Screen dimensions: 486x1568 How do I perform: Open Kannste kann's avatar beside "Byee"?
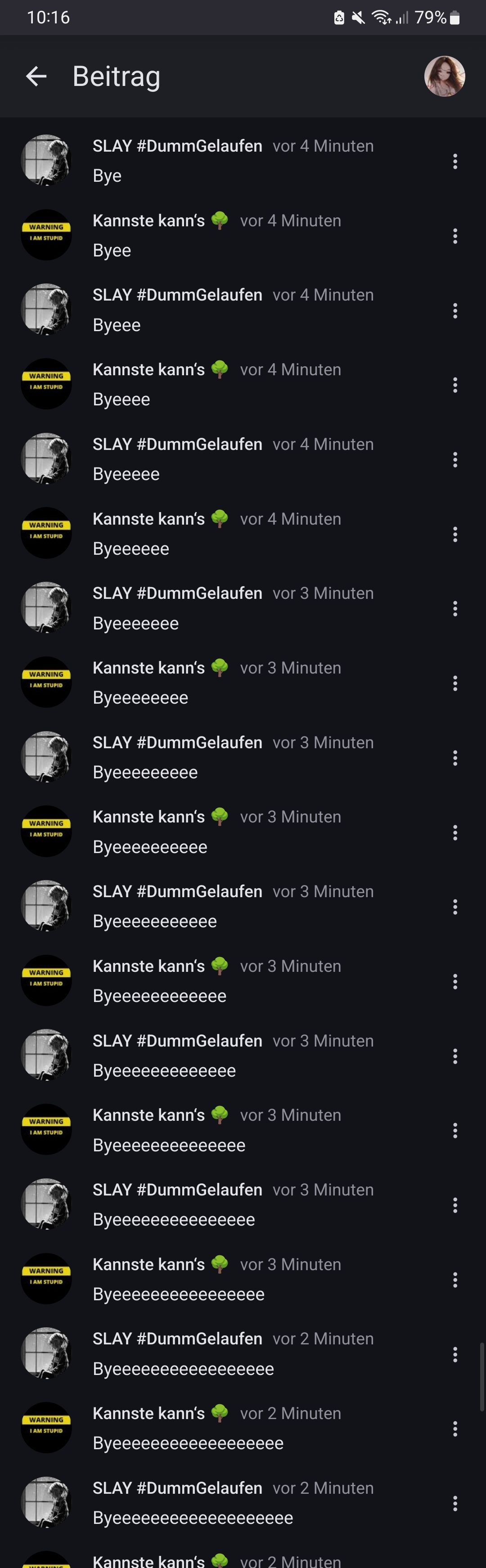click(46, 235)
